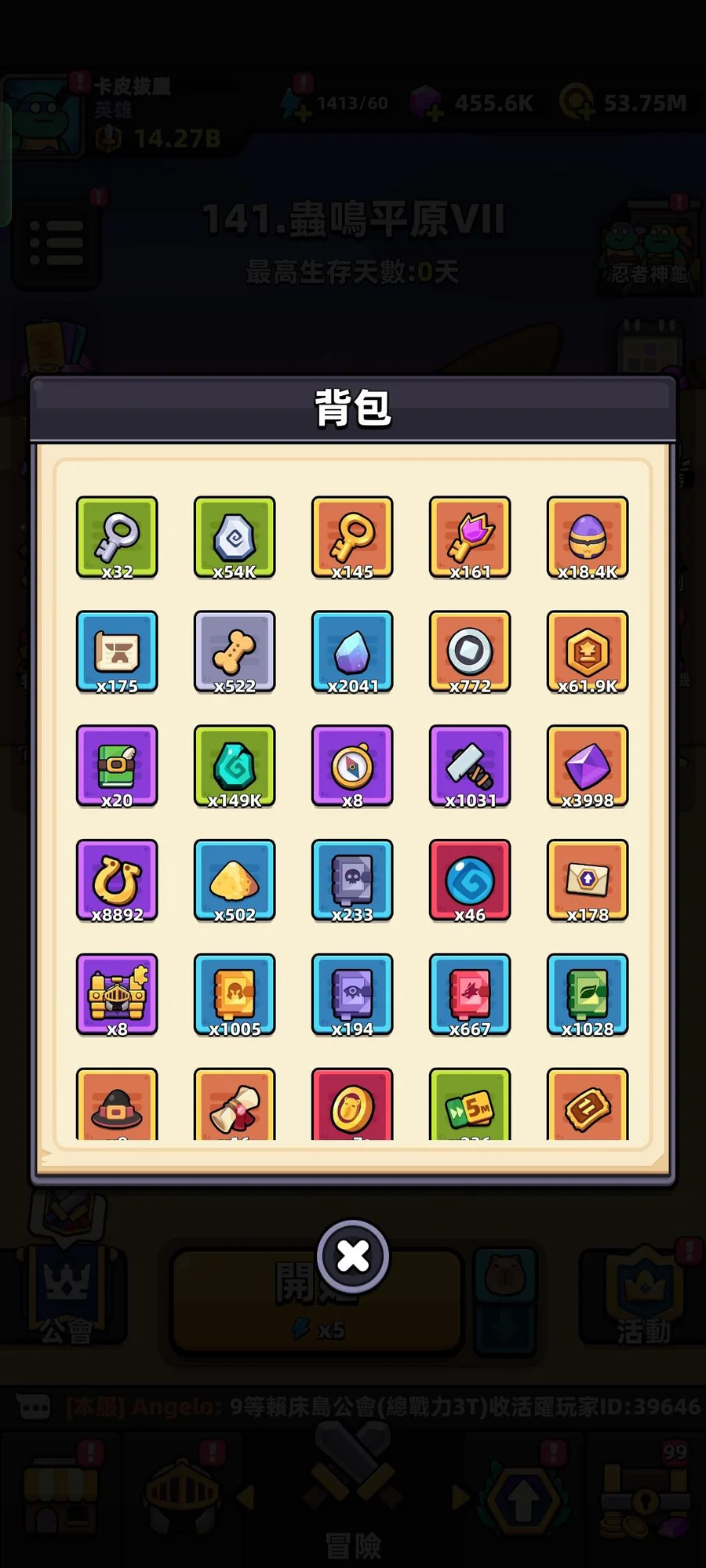The width and height of the screenshot is (706, 1568).
Task: View the teal spiral stone x149K
Action: (x=235, y=766)
